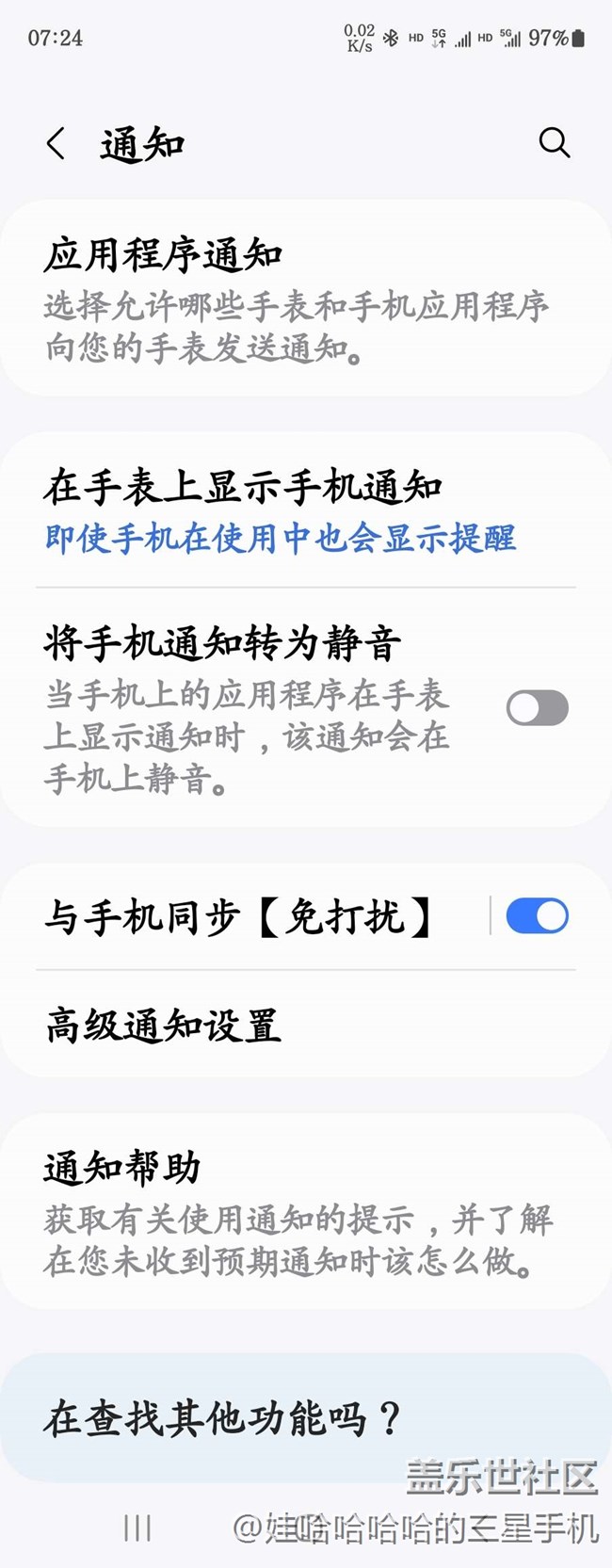The height and width of the screenshot is (1568, 612).
Task: Enable the 将手机通知转为静音 switch
Action: [537, 708]
